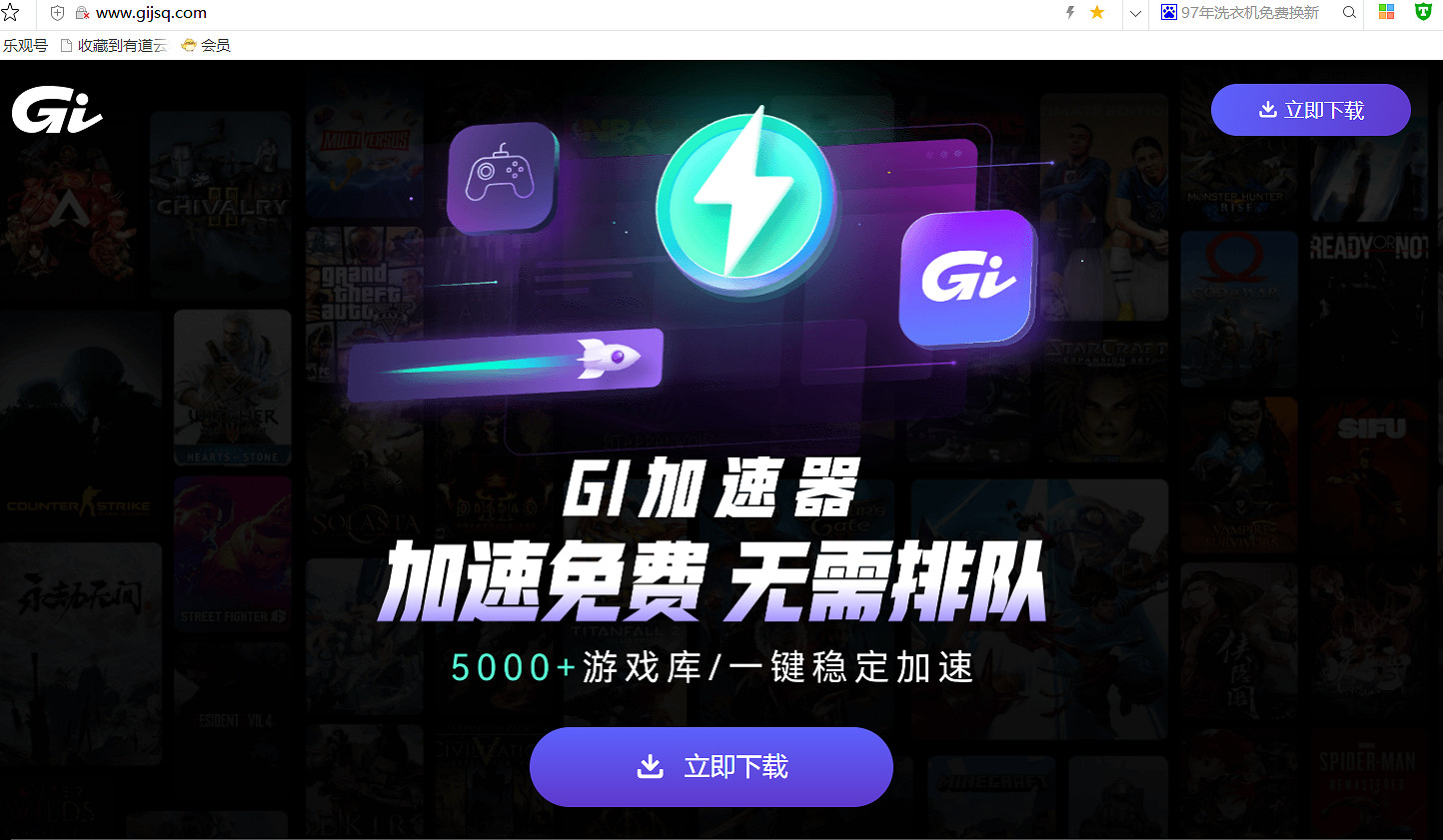Click the lightning speed-mode icon
Viewport: 1443px width, 840px height.
[1070, 13]
